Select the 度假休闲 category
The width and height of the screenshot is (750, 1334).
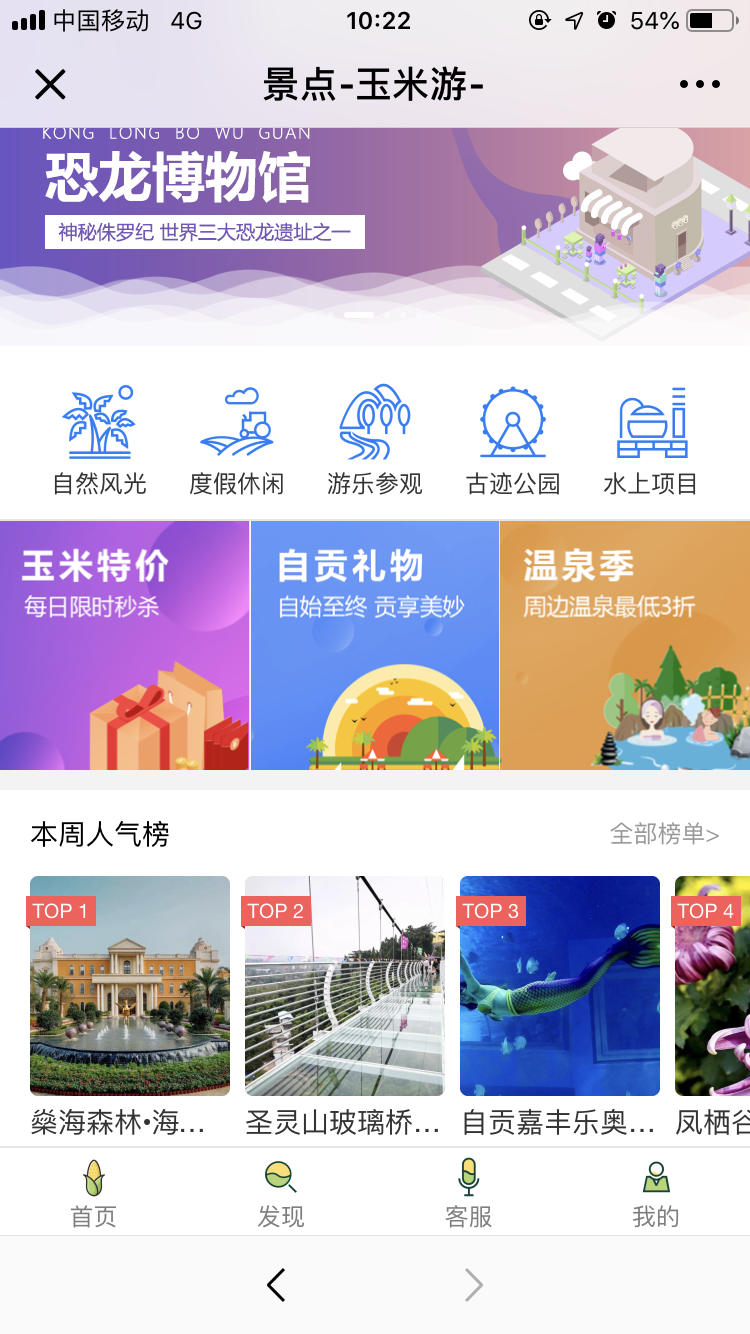(237, 440)
